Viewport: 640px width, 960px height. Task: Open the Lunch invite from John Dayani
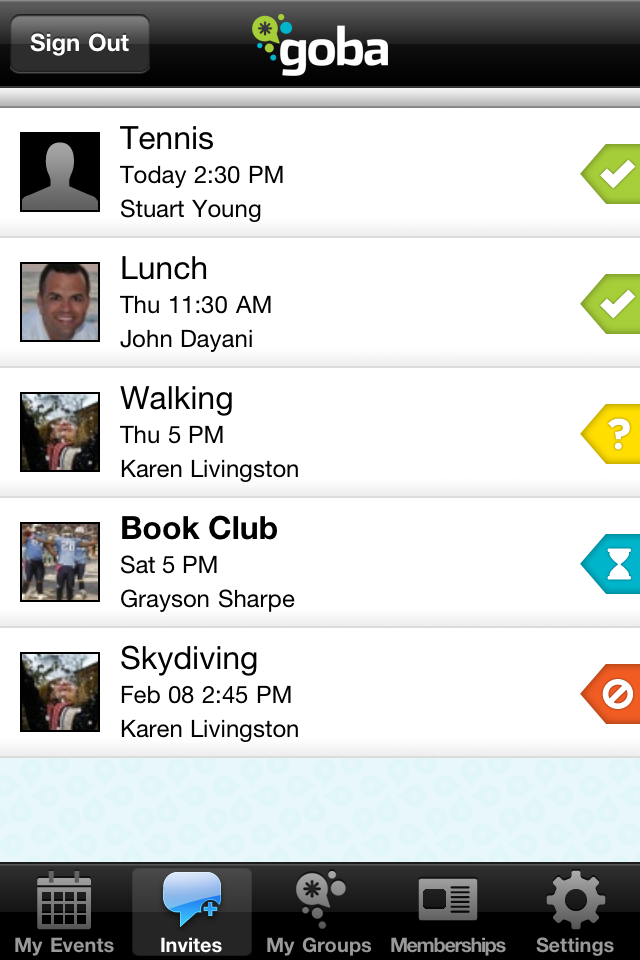[x=300, y=303]
